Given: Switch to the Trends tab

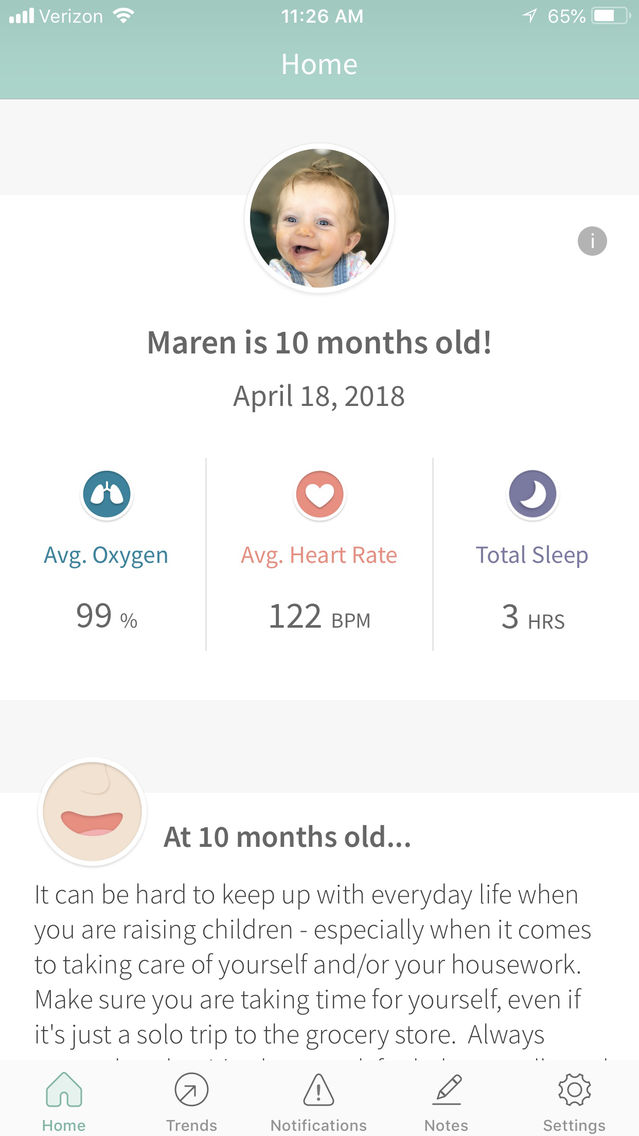Looking at the screenshot, I should pyautogui.click(x=191, y=1101).
